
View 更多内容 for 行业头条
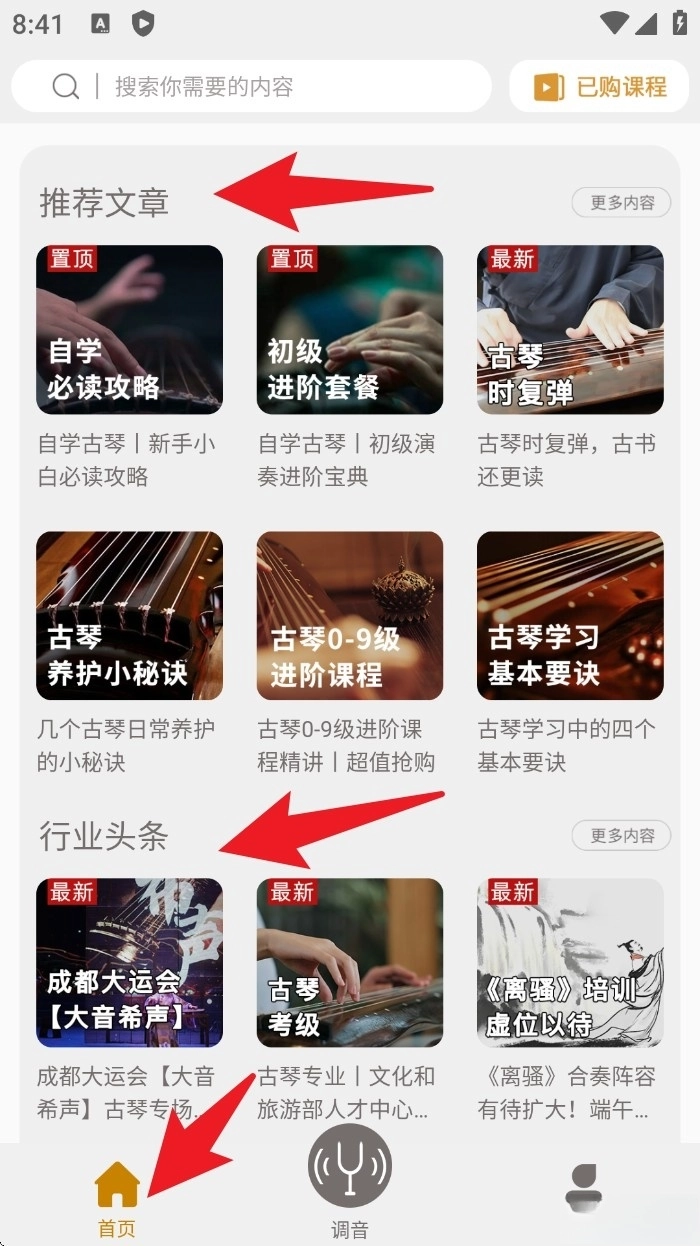click(x=622, y=836)
